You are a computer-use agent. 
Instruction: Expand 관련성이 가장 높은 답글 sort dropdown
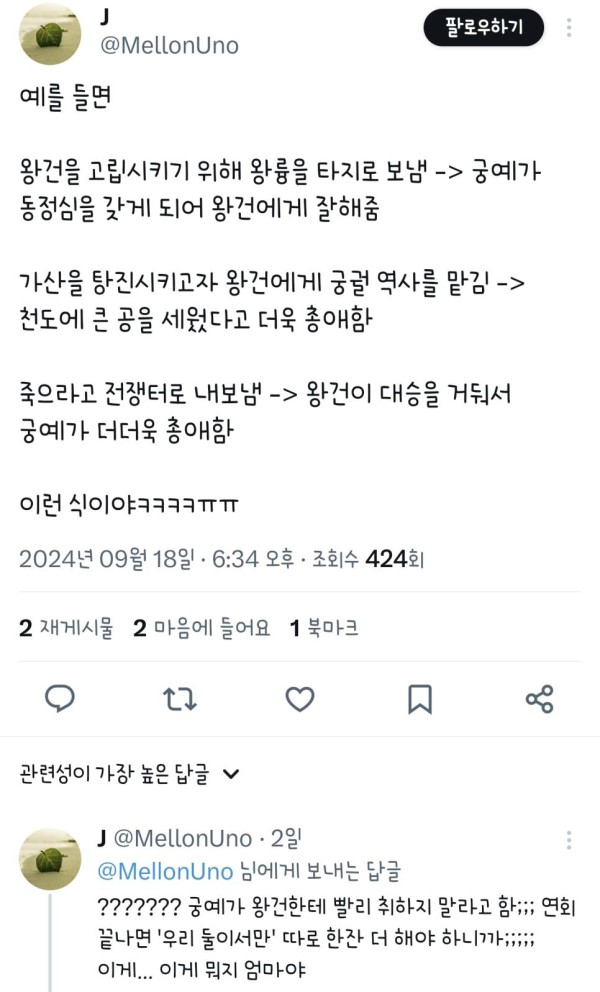[130, 773]
